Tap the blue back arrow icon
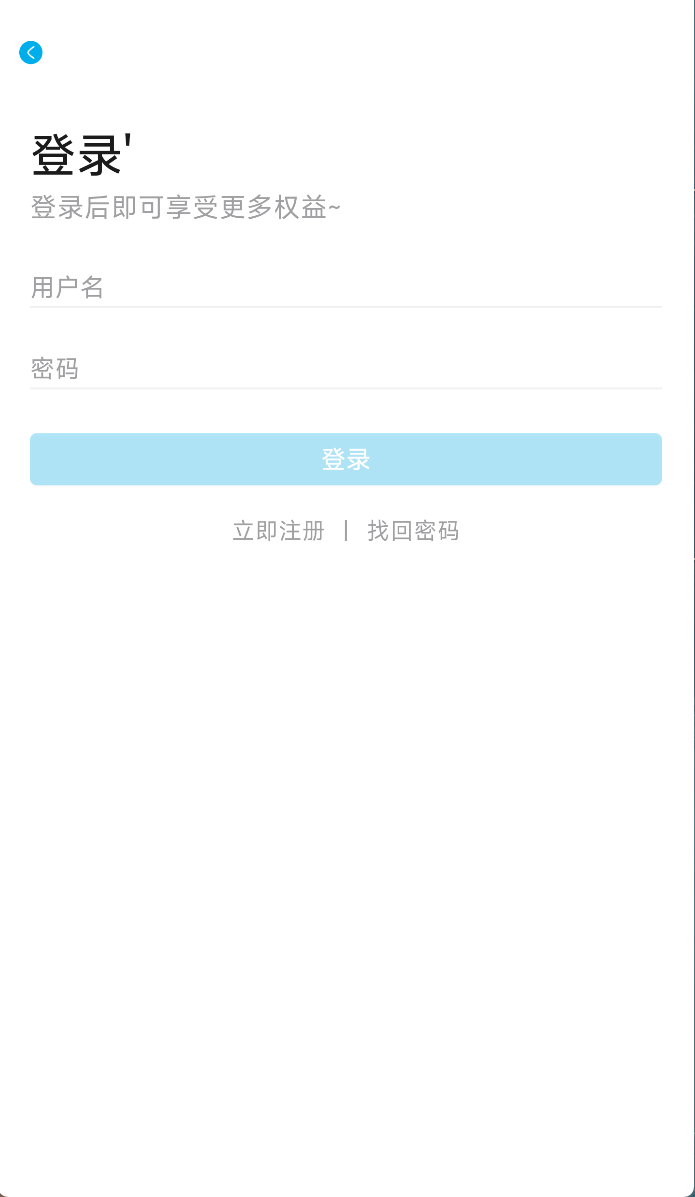This screenshot has width=695, height=1197. (31, 53)
